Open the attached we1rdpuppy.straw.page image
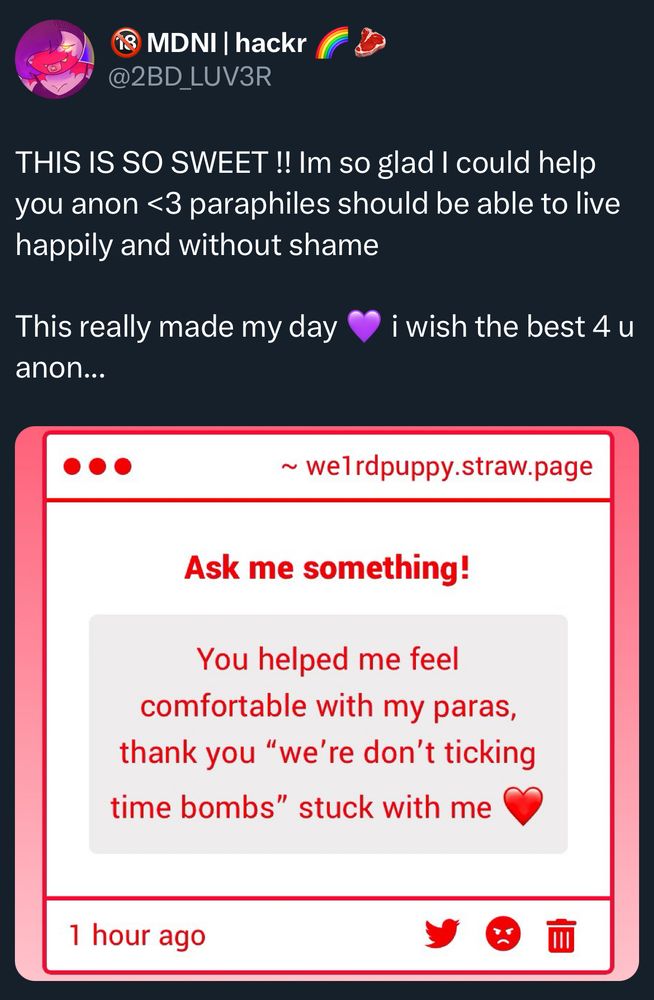This screenshot has height=1000, width=654. (x=327, y=703)
